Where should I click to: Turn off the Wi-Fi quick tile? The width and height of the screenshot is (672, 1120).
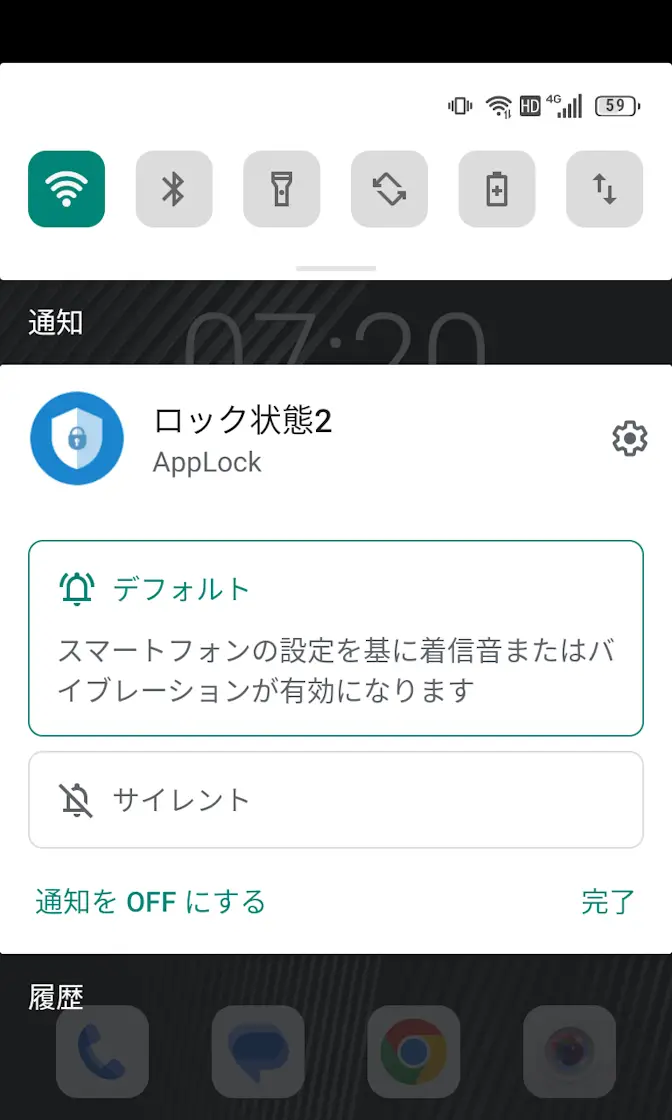pos(66,189)
